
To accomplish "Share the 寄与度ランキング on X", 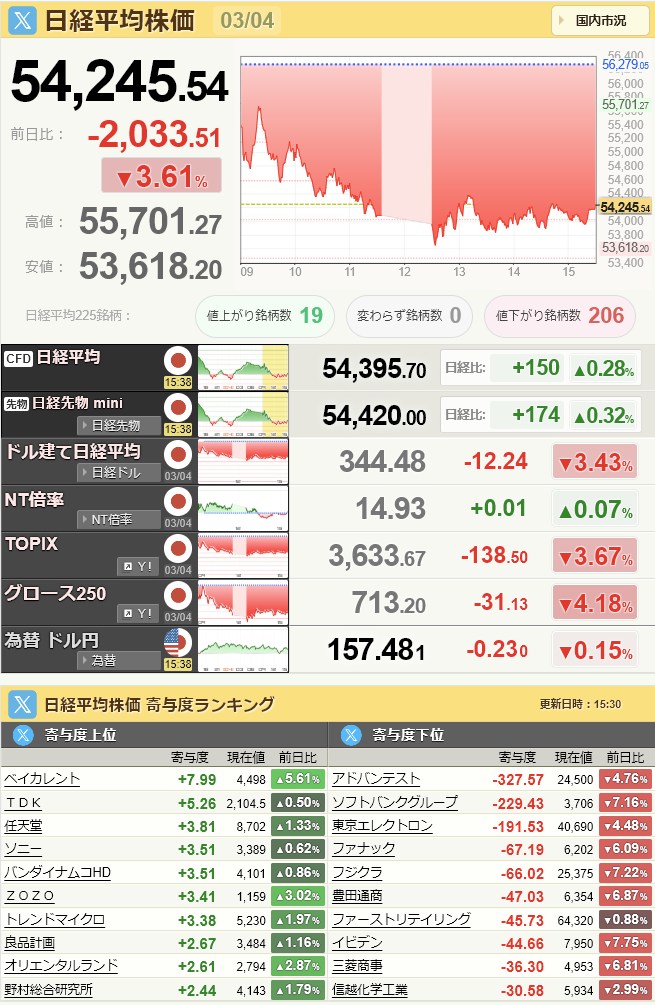I will pos(23,704).
